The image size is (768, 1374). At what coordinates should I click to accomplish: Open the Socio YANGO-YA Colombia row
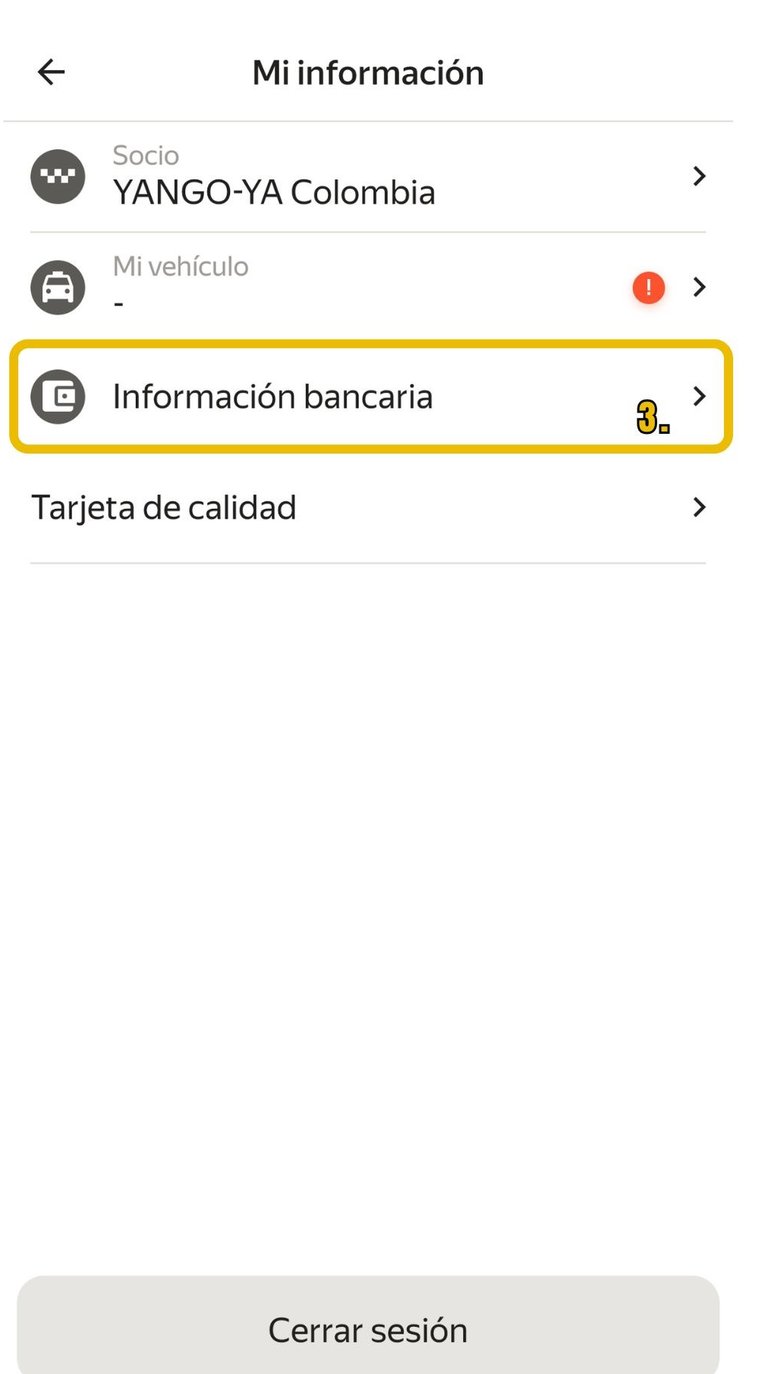[x=368, y=177]
